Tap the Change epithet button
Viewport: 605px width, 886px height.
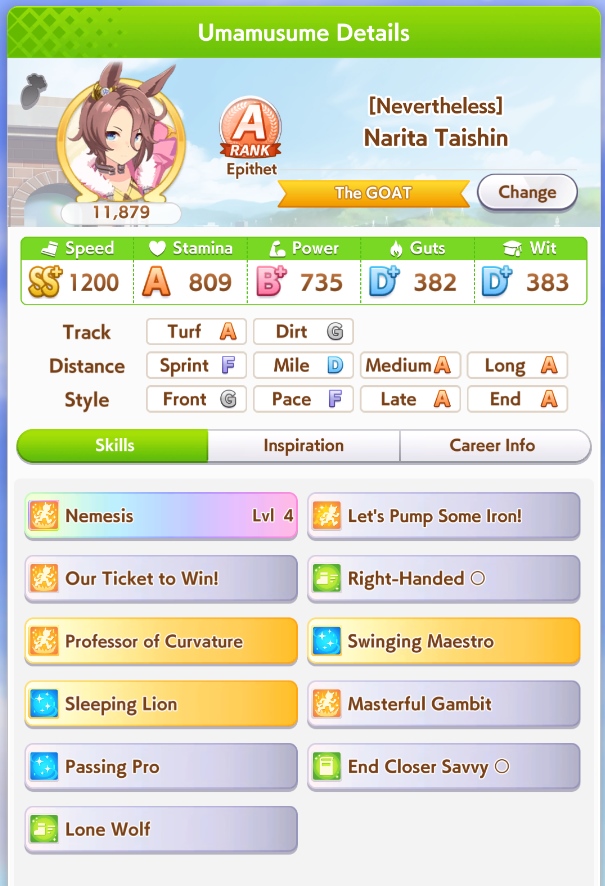coord(527,192)
